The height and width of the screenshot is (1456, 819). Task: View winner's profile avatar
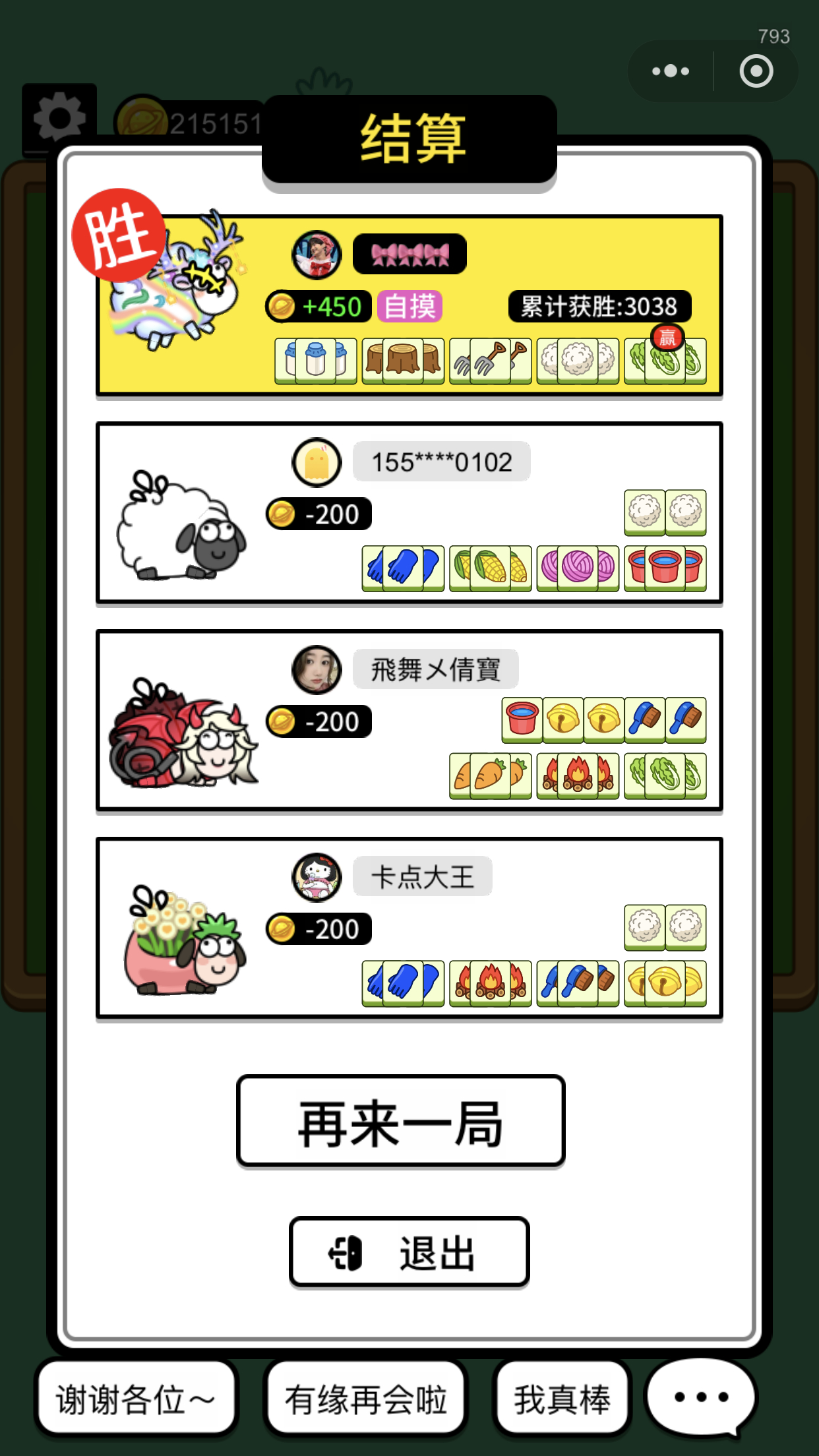click(317, 255)
